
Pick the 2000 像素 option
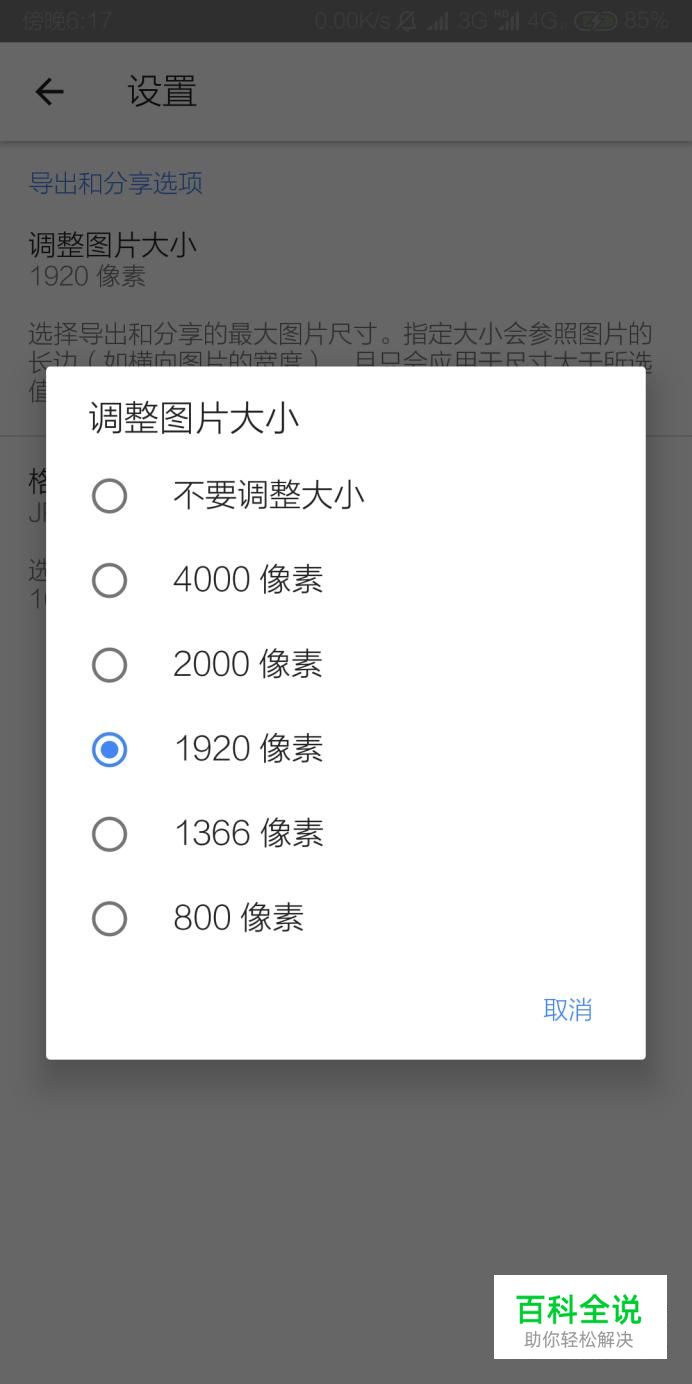tap(345, 664)
